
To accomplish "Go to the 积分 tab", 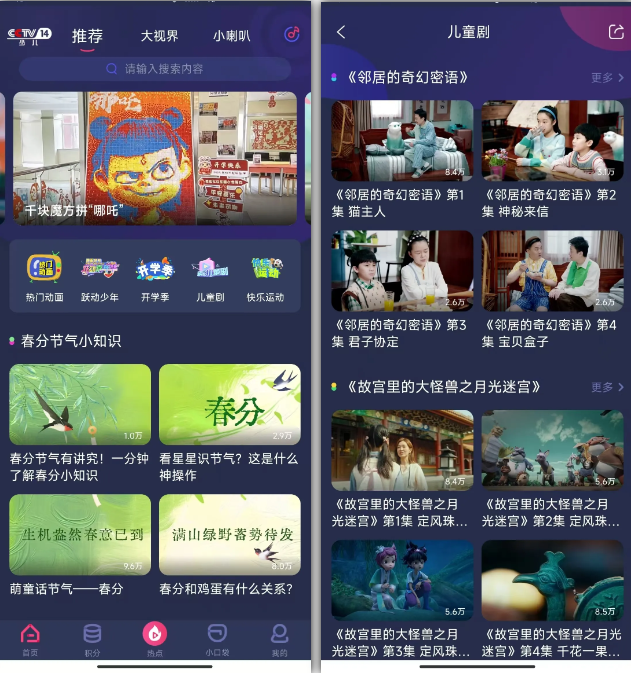I will pyautogui.click(x=92, y=637).
